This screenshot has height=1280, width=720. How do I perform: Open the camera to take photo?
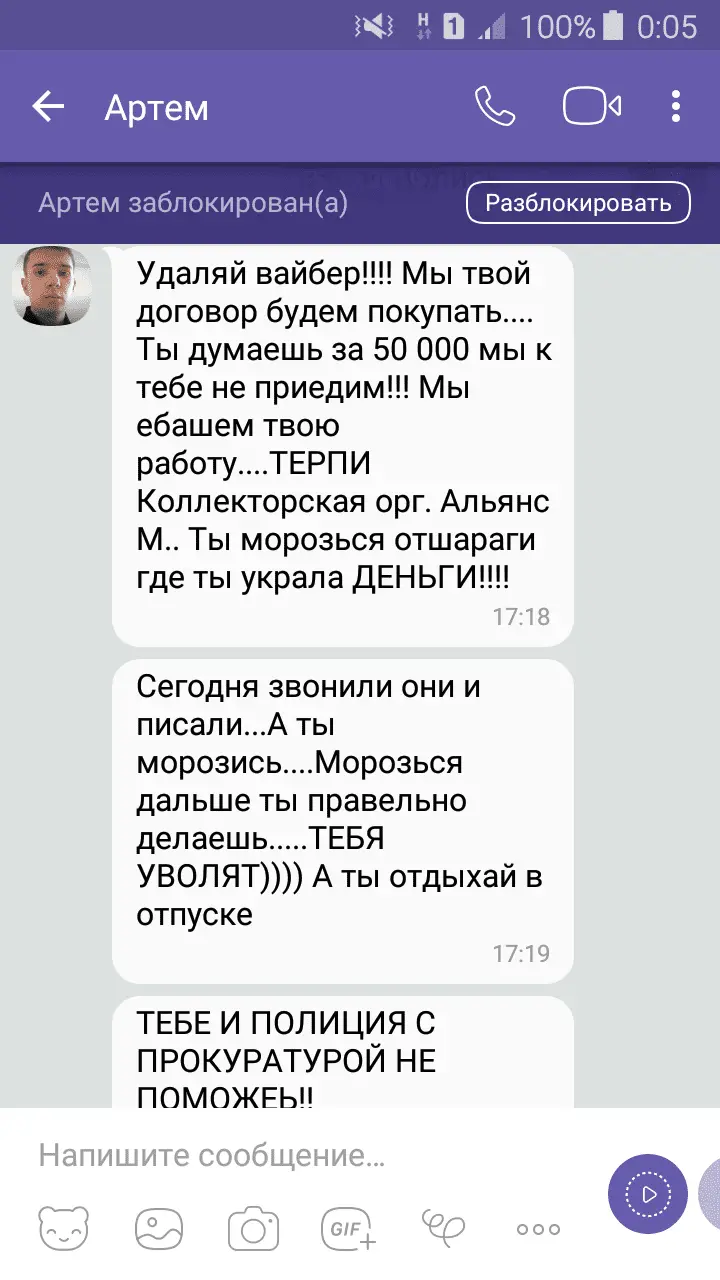coord(252,1228)
